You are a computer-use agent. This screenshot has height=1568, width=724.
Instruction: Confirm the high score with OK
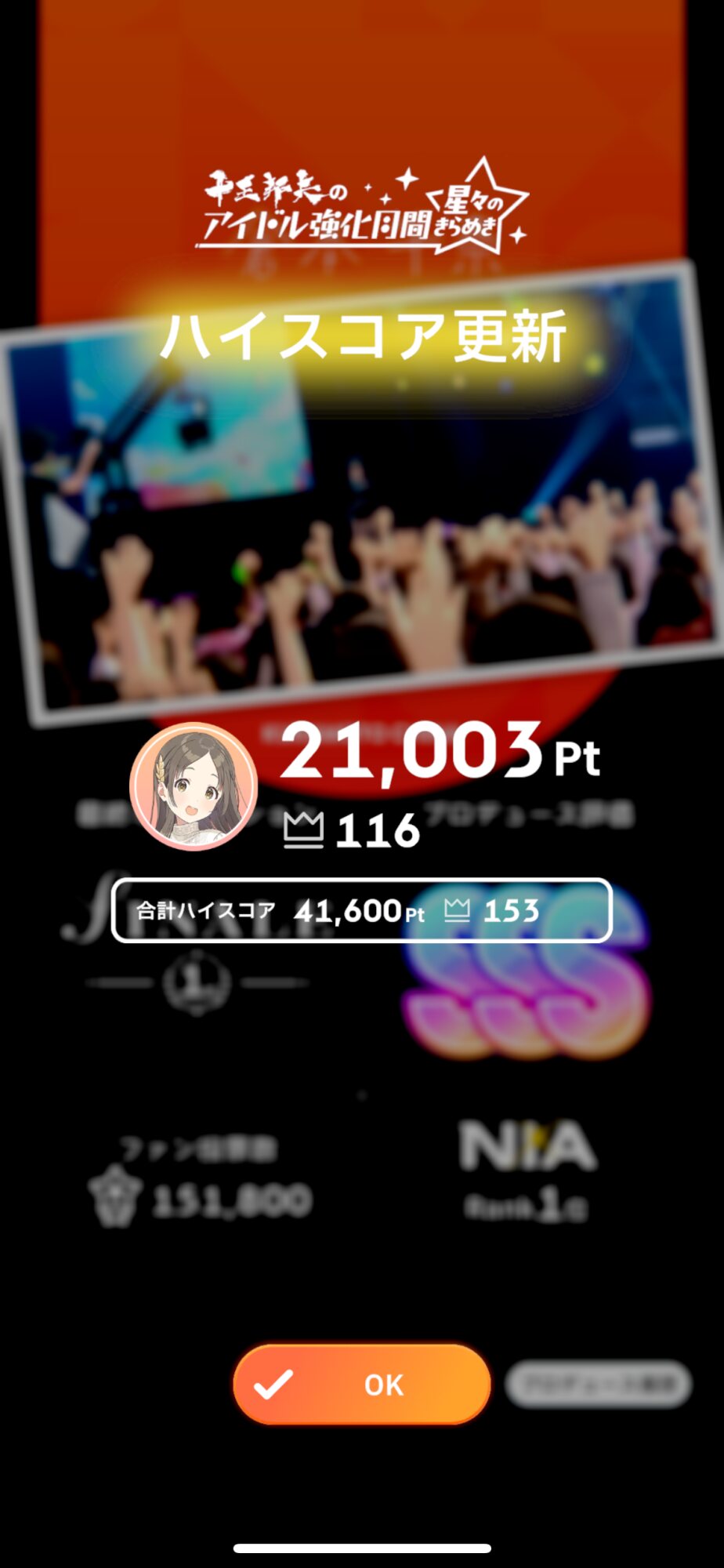tap(362, 1385)
